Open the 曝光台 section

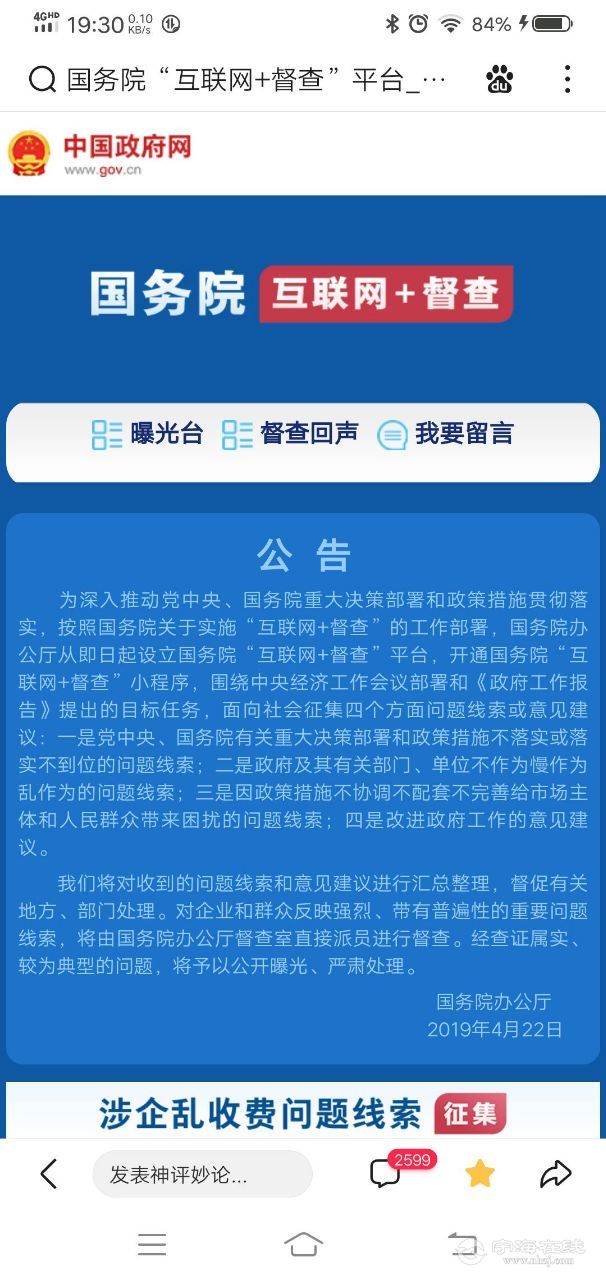click(x=148, y=434)
